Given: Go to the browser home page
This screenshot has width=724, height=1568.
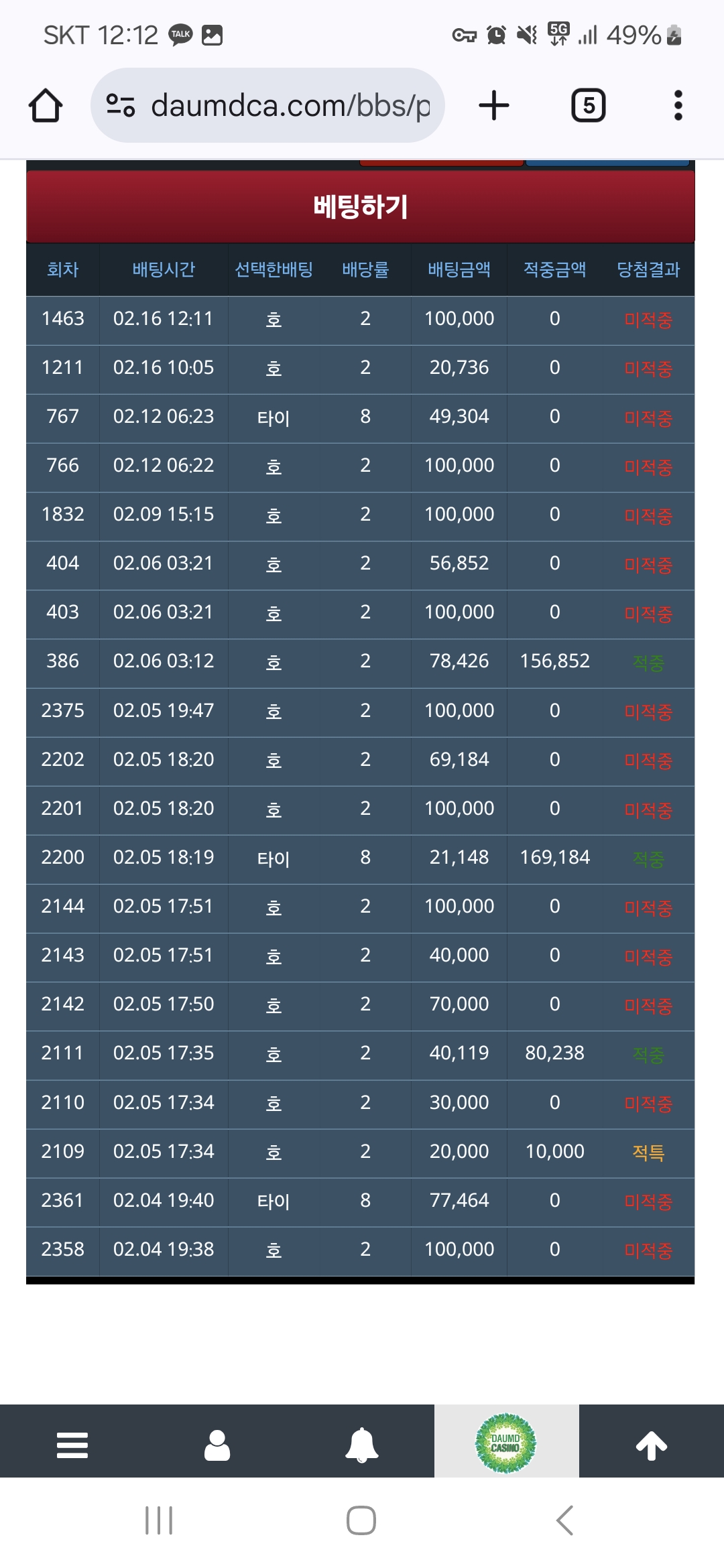Looking at the screenshot, I should tap(46, 106).
